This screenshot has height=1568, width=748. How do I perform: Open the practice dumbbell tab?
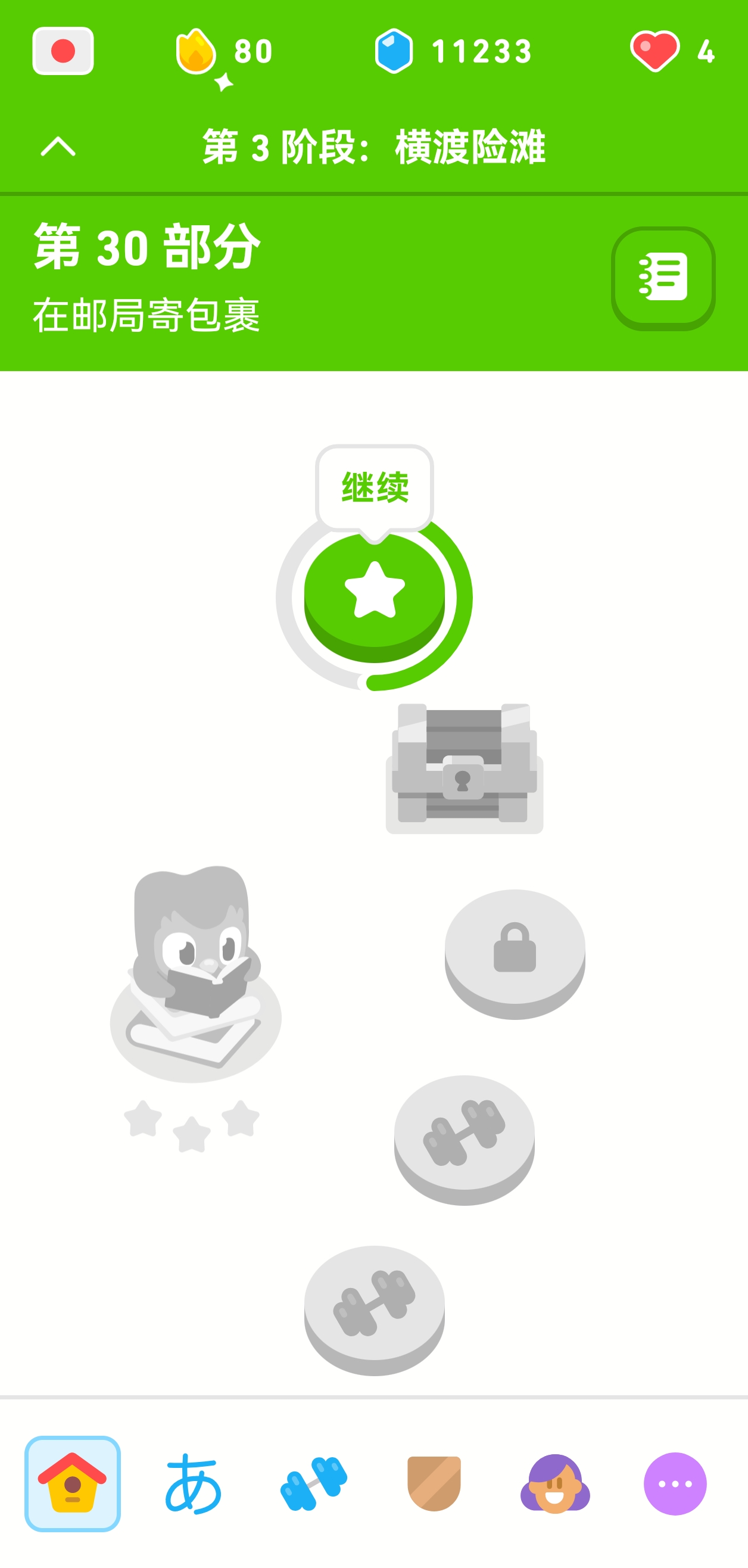[313, 1483]
